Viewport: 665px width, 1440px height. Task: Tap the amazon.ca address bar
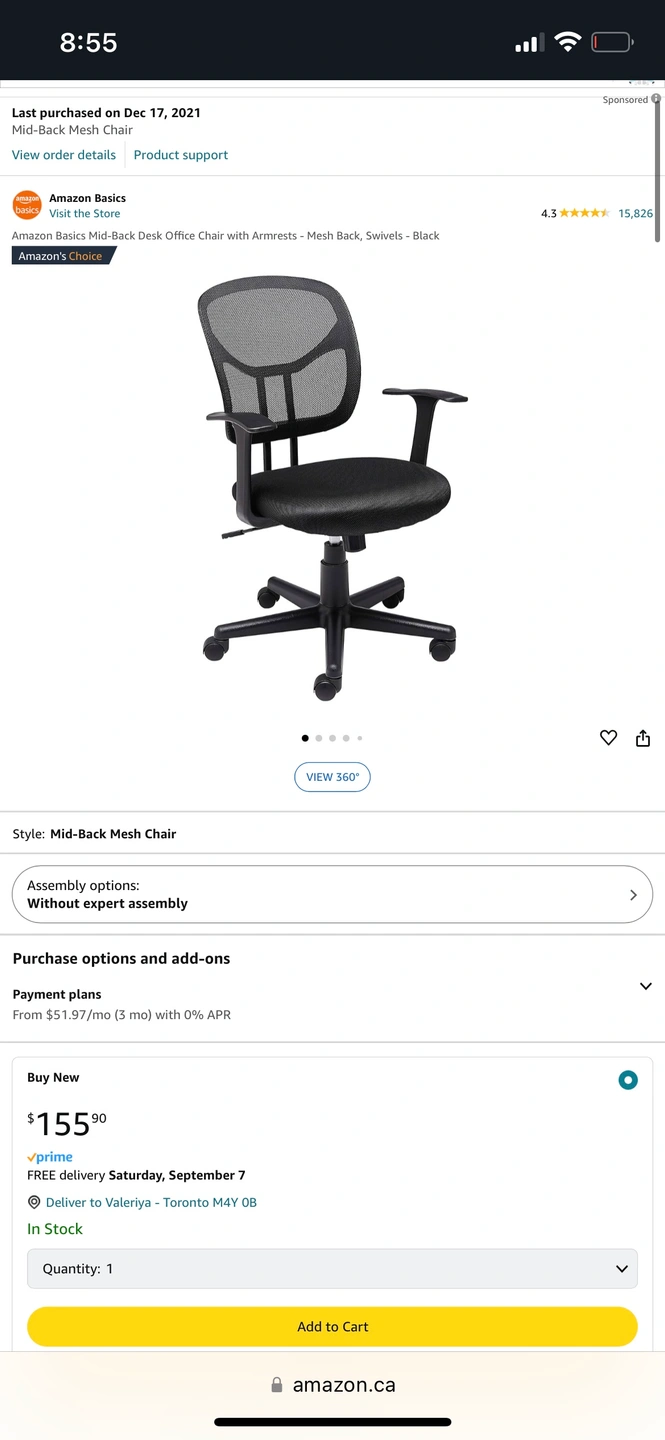pyautogui.click(x=333, y=1385)
